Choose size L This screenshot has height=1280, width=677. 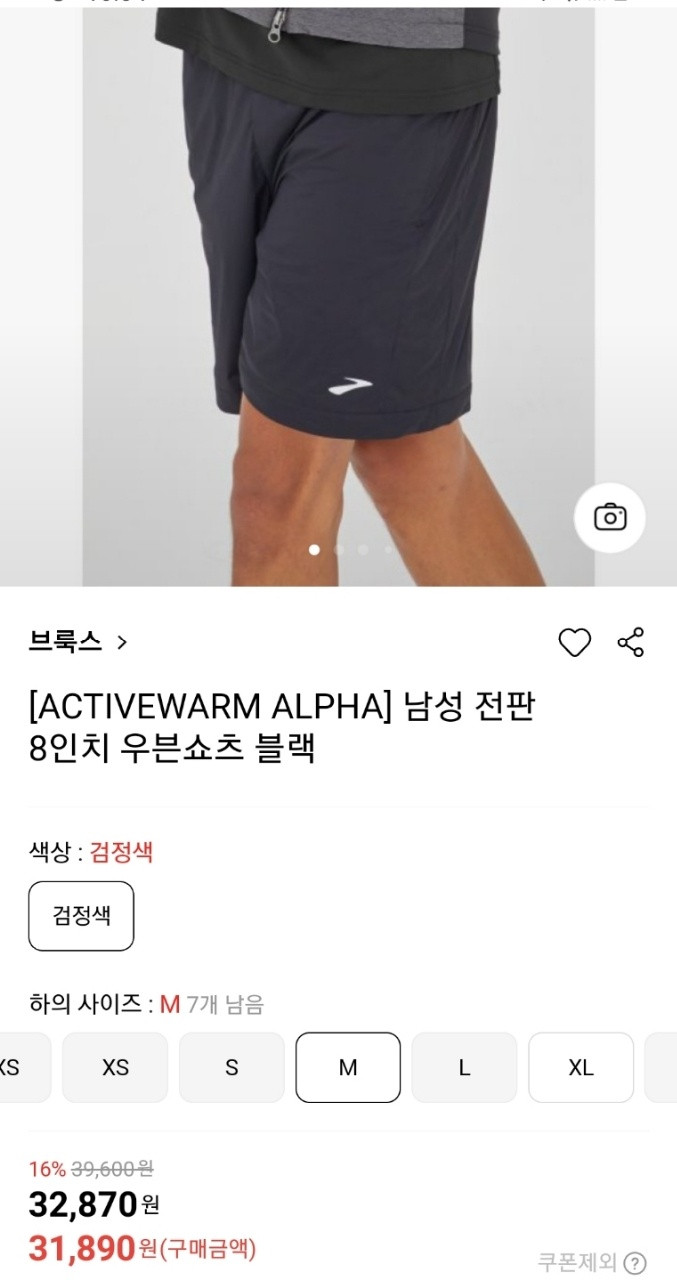[x=464, y=1068]
